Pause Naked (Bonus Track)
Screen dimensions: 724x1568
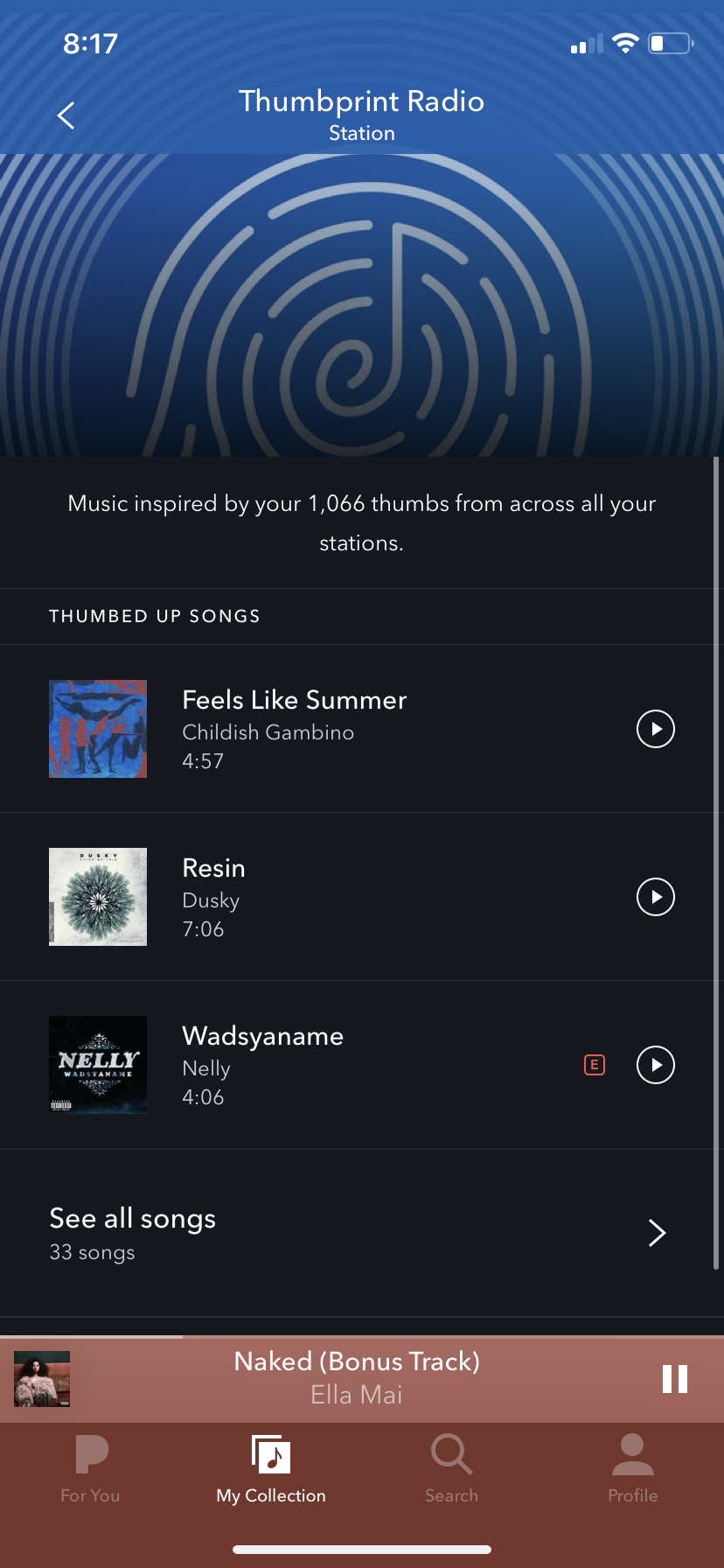click(674, 1379)
